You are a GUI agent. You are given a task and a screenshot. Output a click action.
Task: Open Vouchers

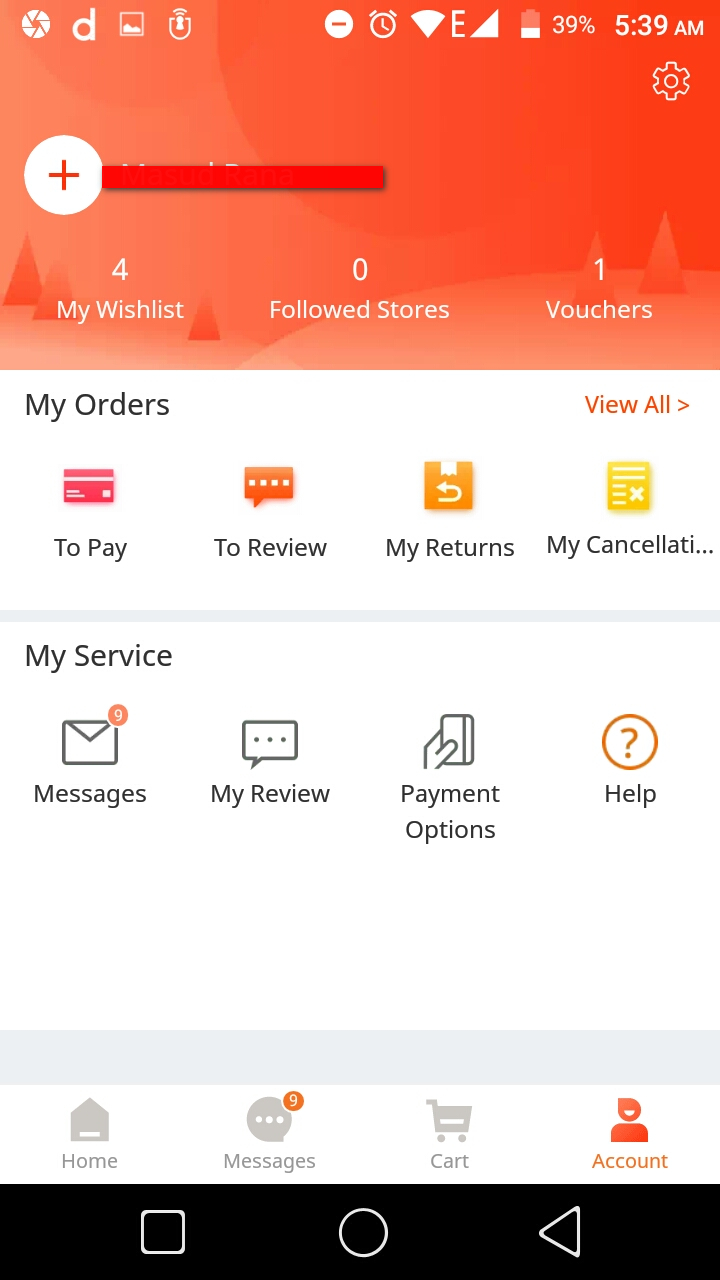click(599, 290)
